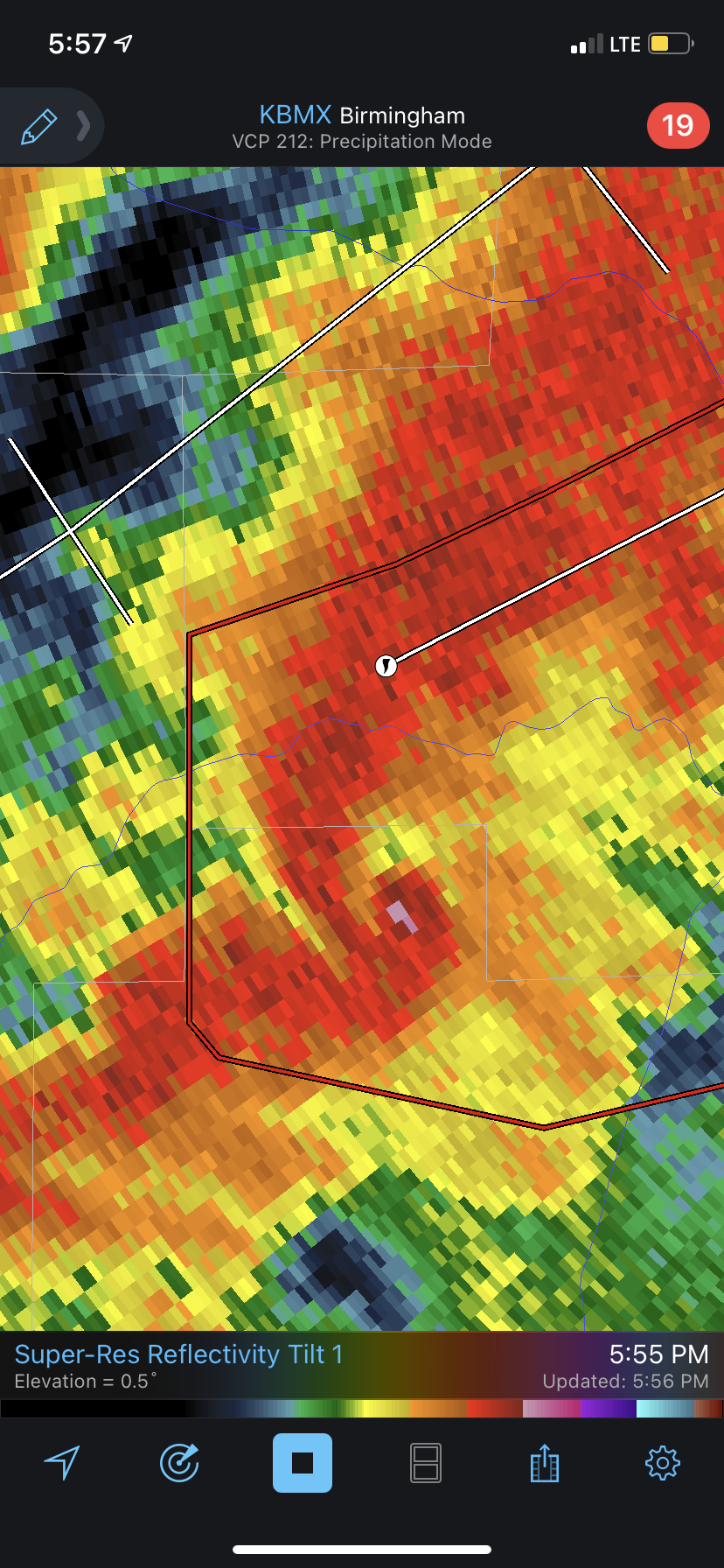Screen dimensions: 724x1568
Task: Tap the storm track marker on map
Action: point(386,666)
